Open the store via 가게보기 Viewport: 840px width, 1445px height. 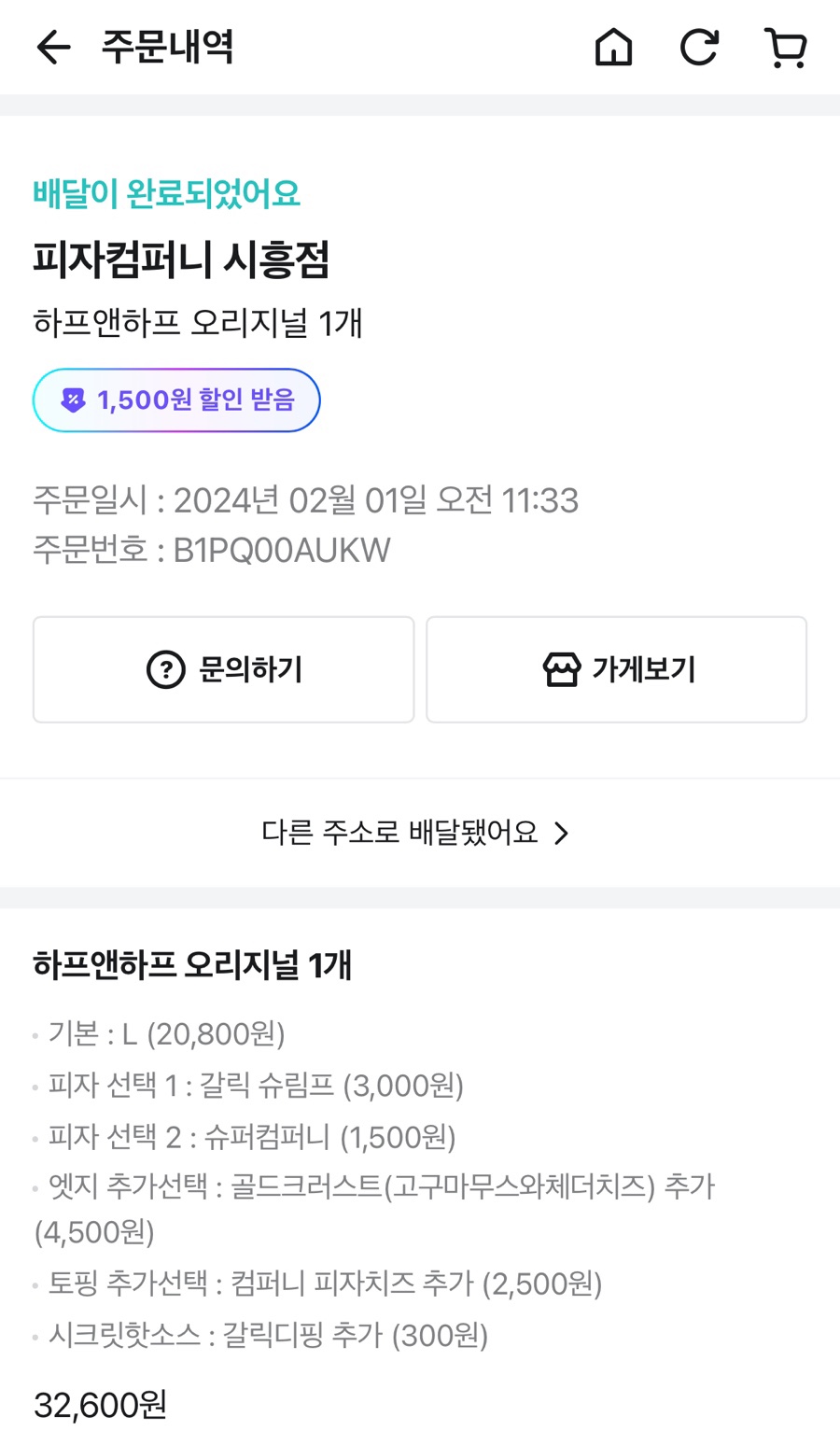pos(616,669)
